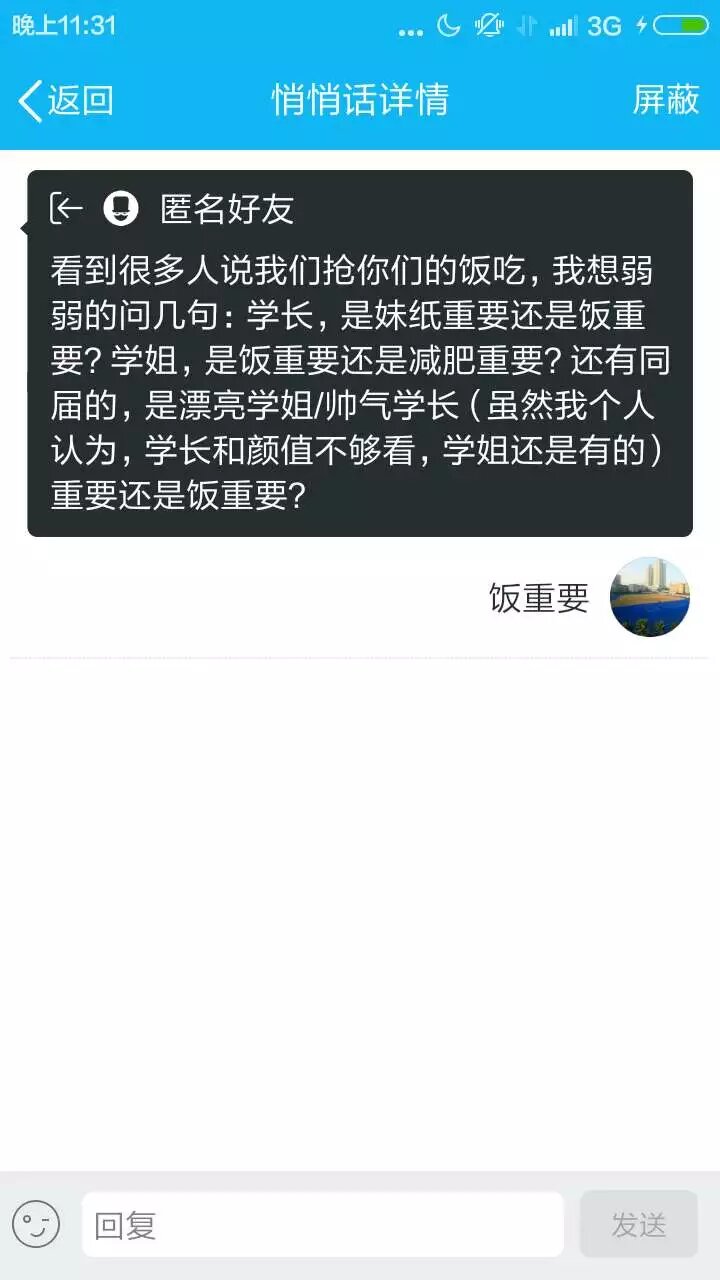Tap 屏蔽 to block this whisper
Image resolution: width=720 pixels, height=1280 pixels.
665,100
